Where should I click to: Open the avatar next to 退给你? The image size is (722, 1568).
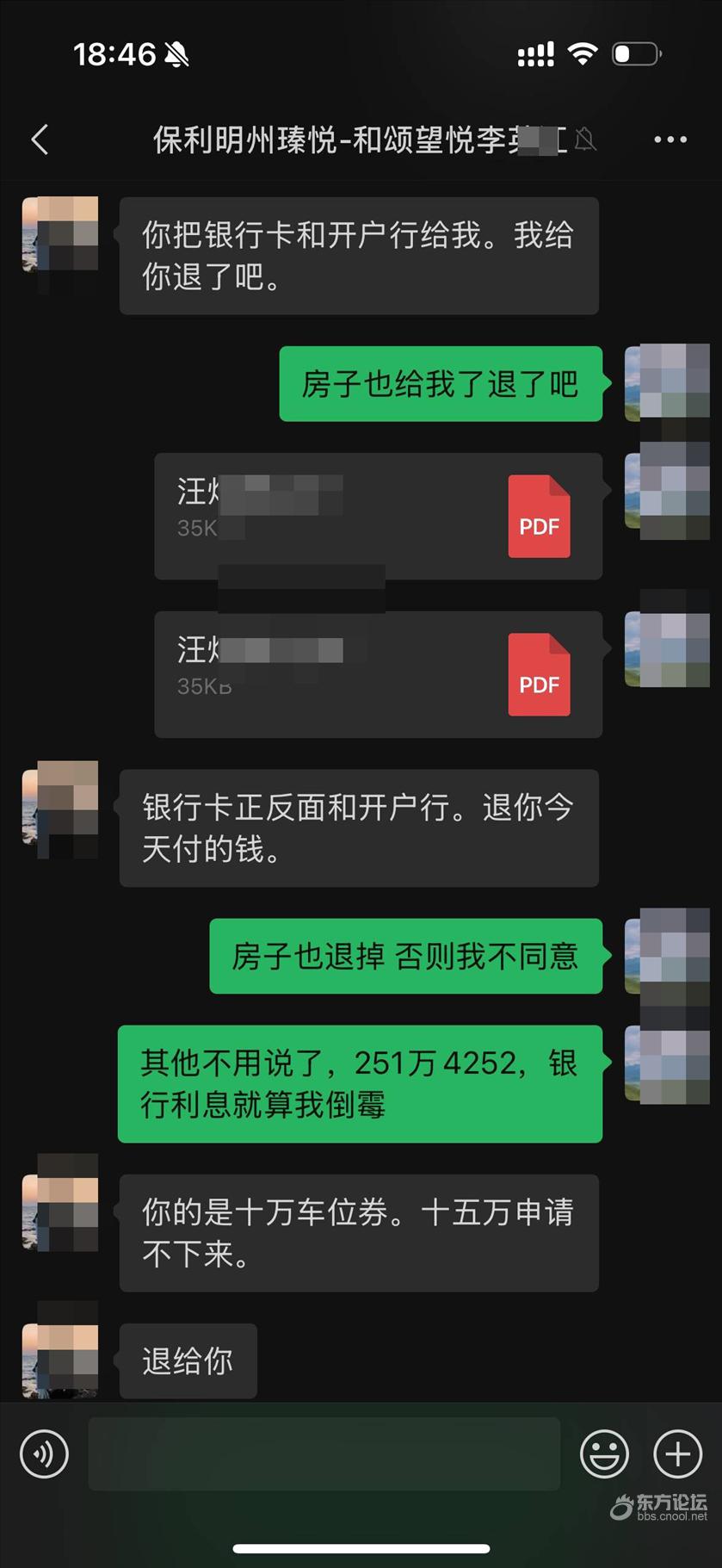[x=59, y=1360]
